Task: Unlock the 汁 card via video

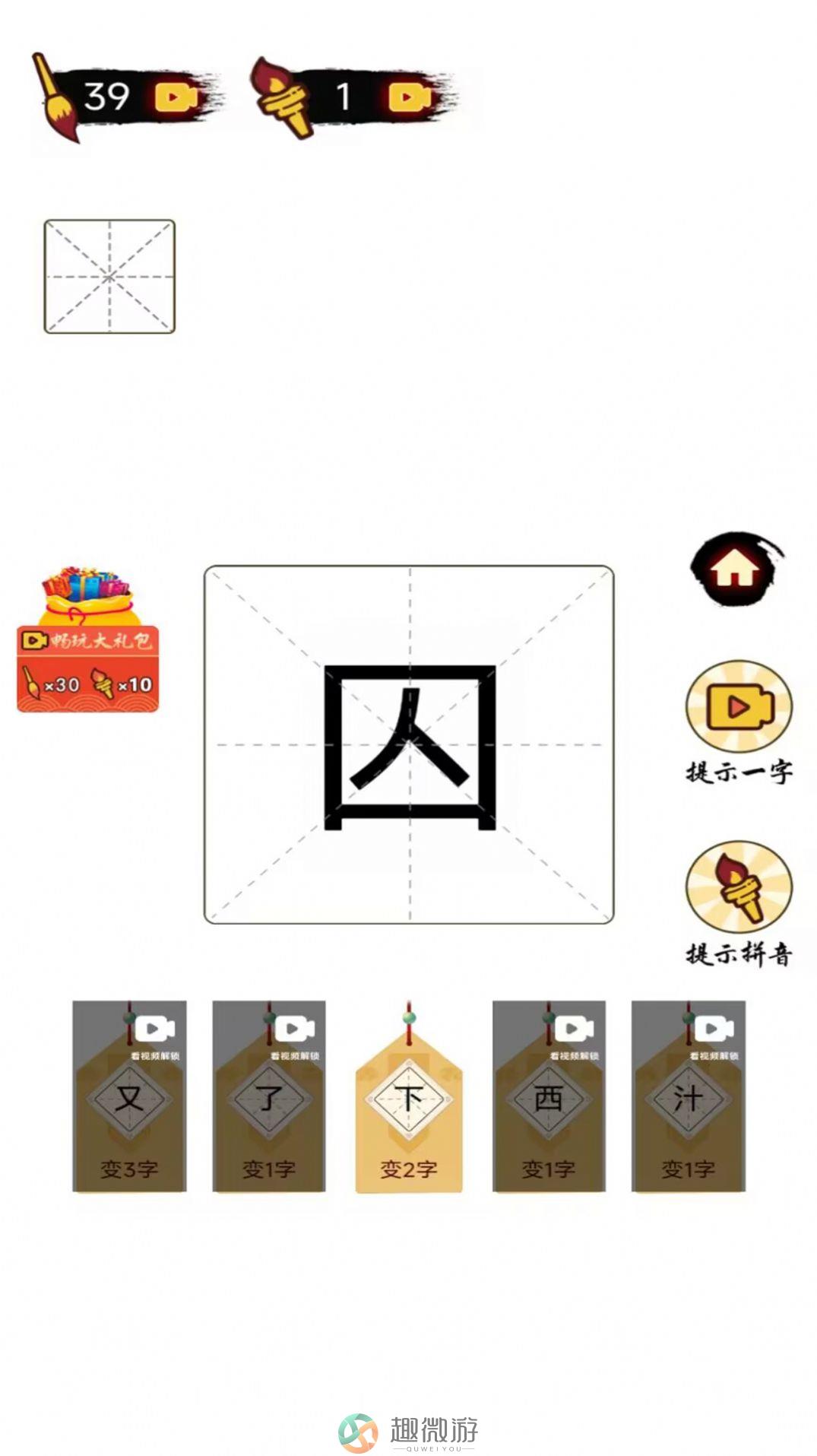Action: tap(689, 1096)
